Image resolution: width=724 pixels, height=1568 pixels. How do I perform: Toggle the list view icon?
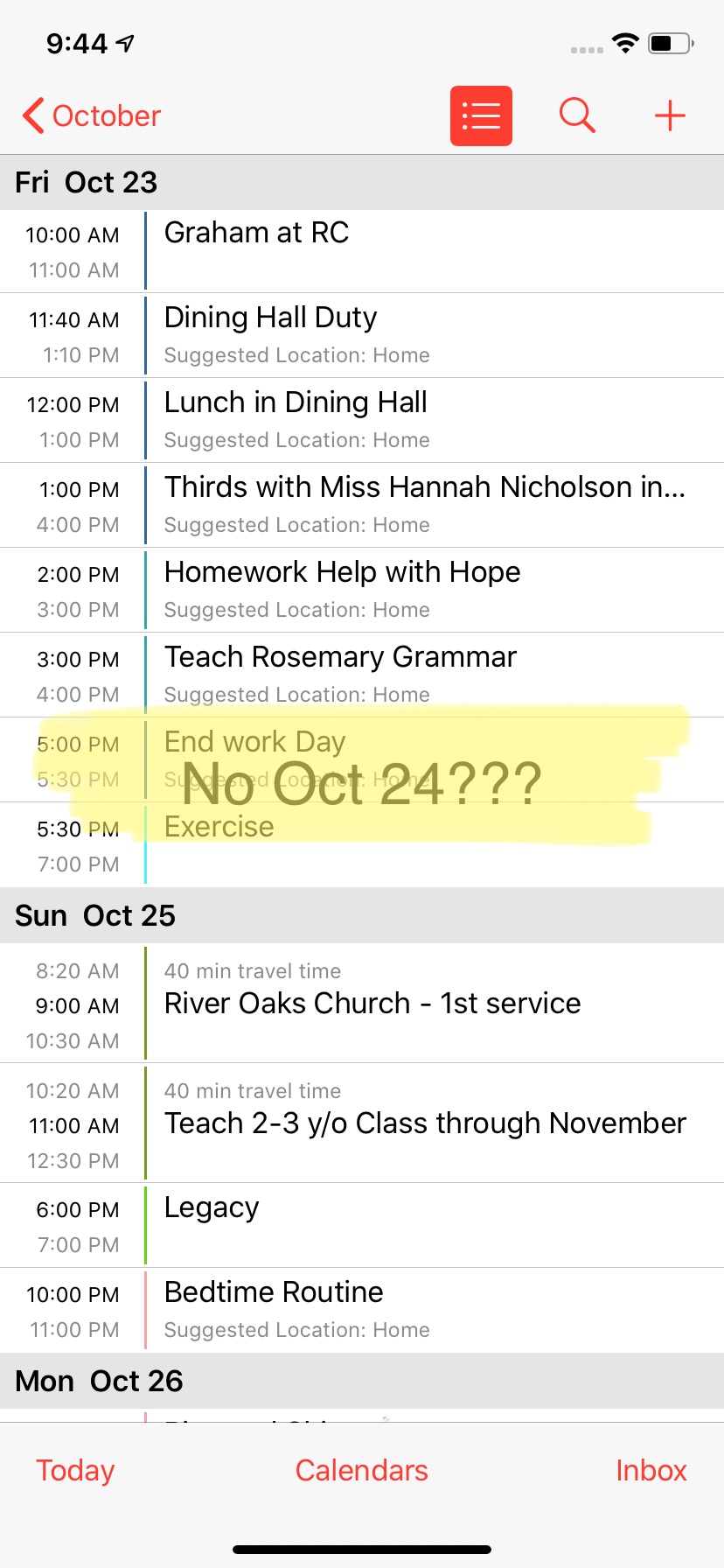[x=481, y=115]
